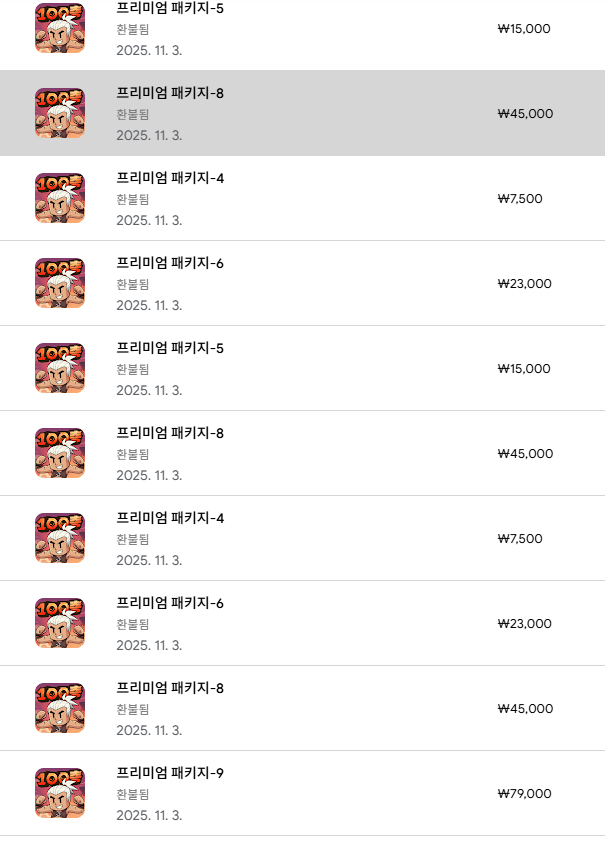Open the 프리미엄 패키지-9 ₩79,000 refund entry

(x=300, y=793)
